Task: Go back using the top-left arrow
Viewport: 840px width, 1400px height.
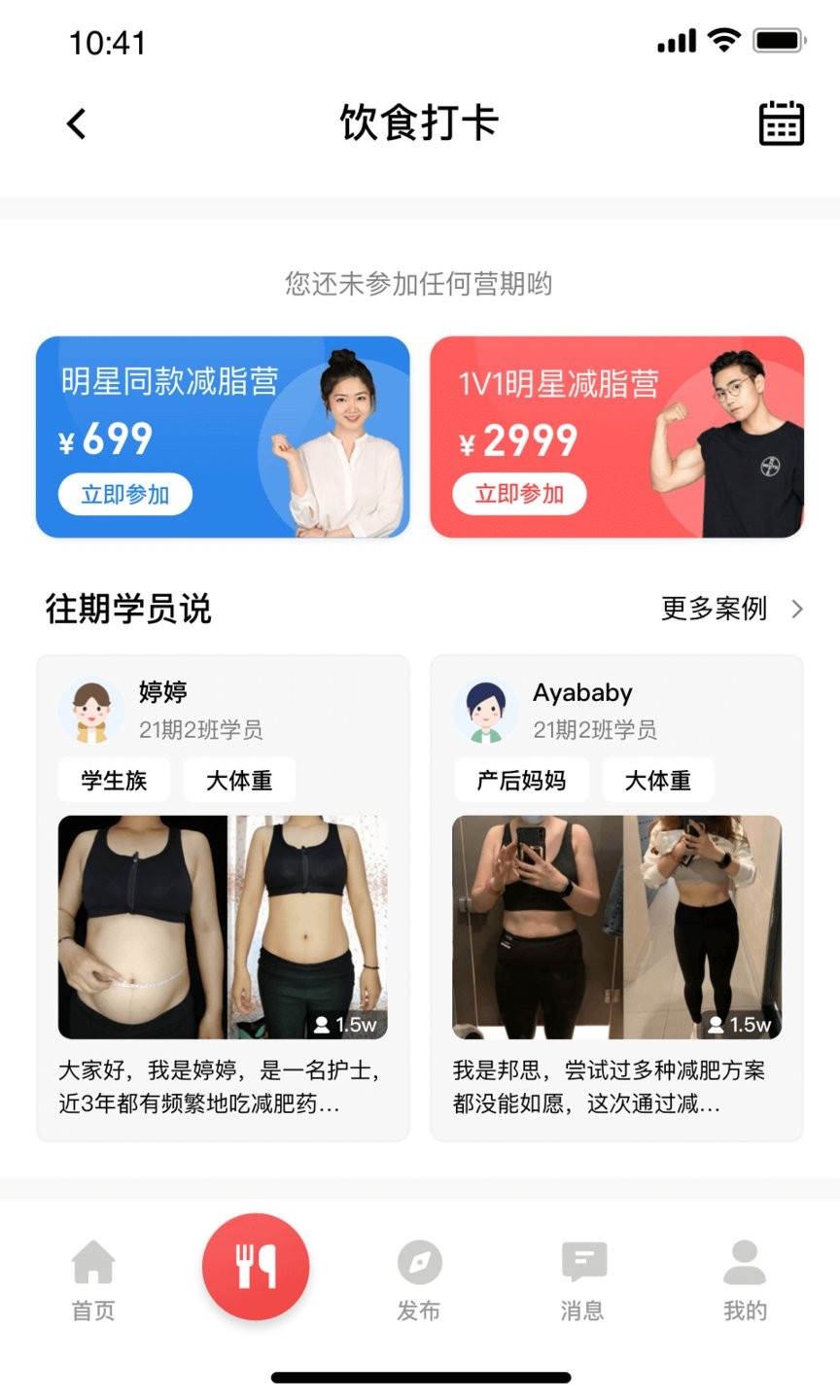Action: pyautogui.click(x=77, y=123)
